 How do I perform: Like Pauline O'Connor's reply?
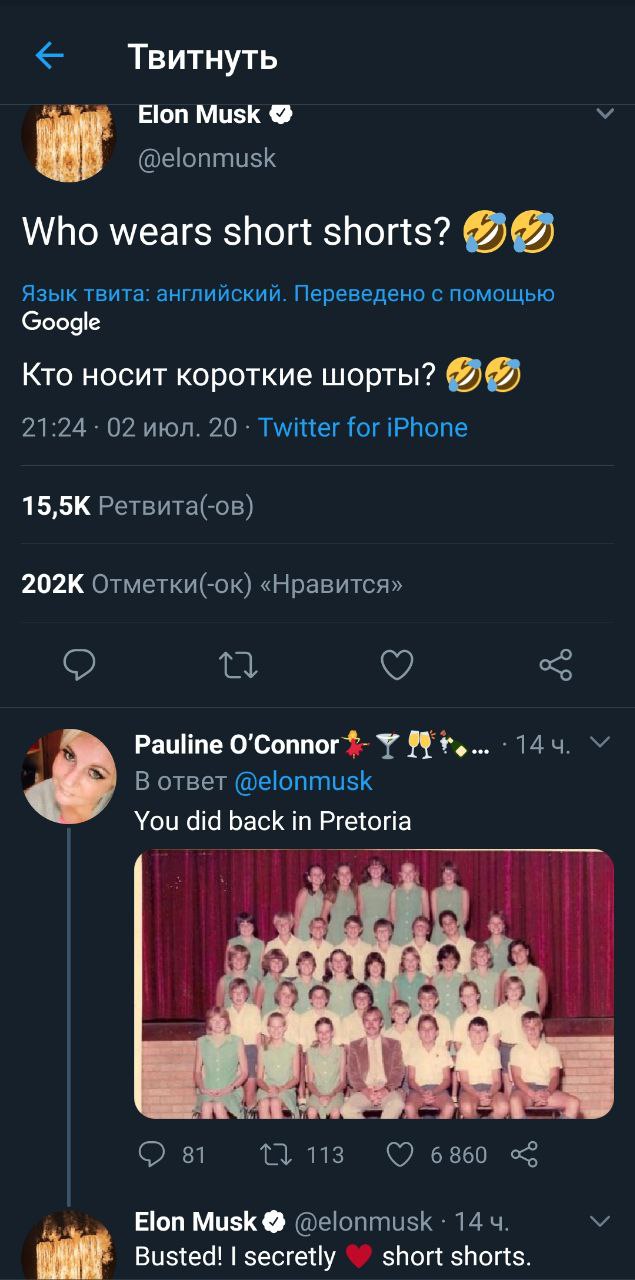[x=400, y=1155]
